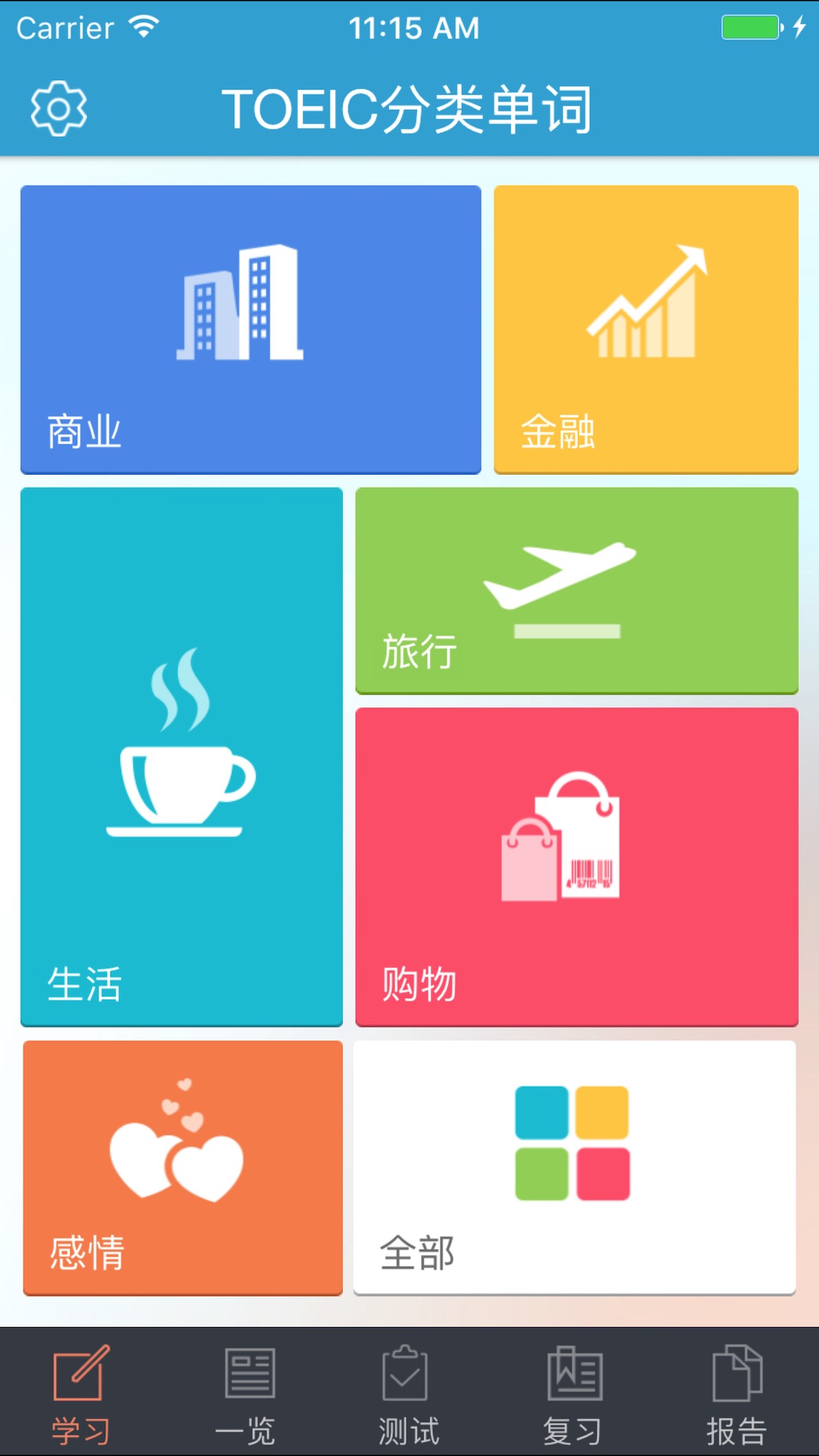Select the 金融 (Finance) category tile
The width and height of the screenshot is (819, 1456).
pyautogui.click(x=646, y=326)
